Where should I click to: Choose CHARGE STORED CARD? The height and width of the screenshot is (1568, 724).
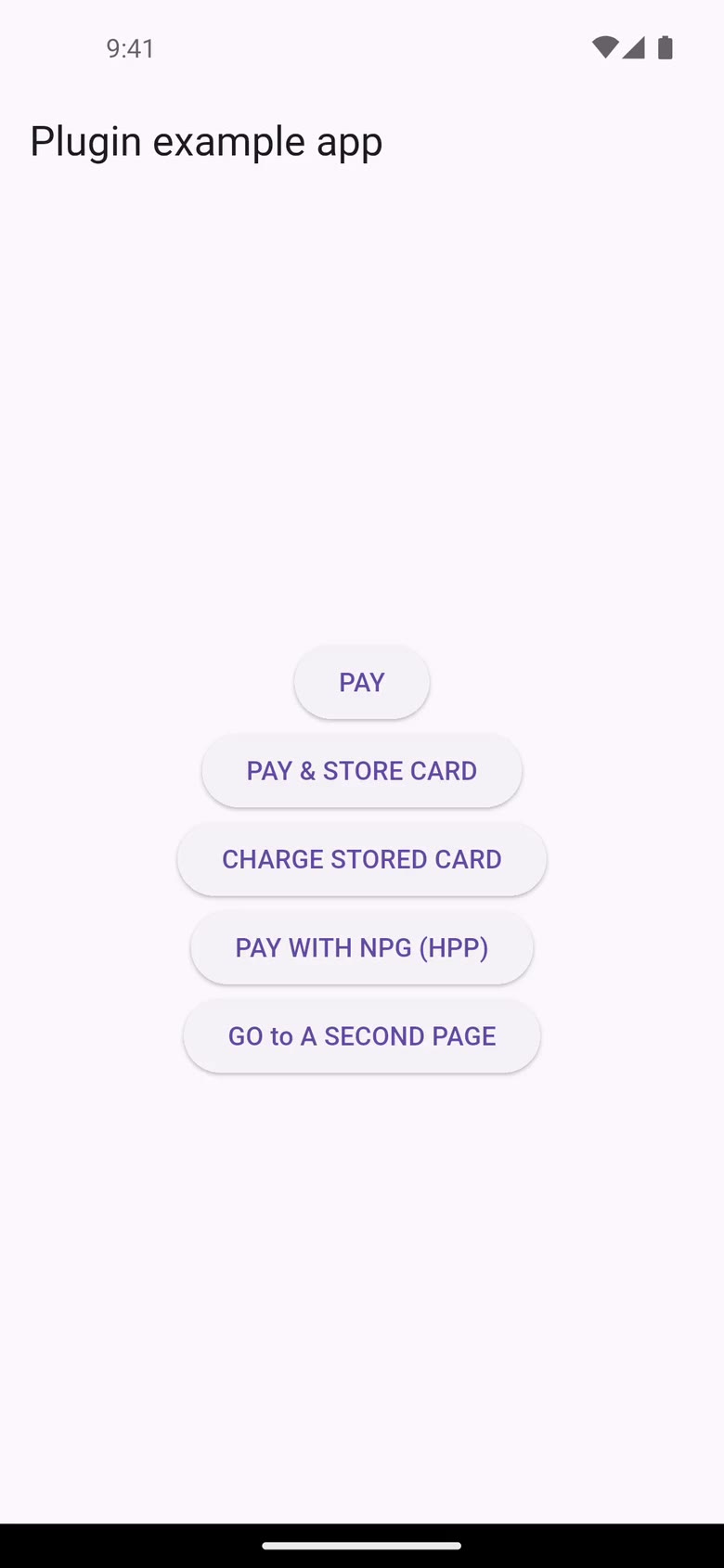click(362, 859)
